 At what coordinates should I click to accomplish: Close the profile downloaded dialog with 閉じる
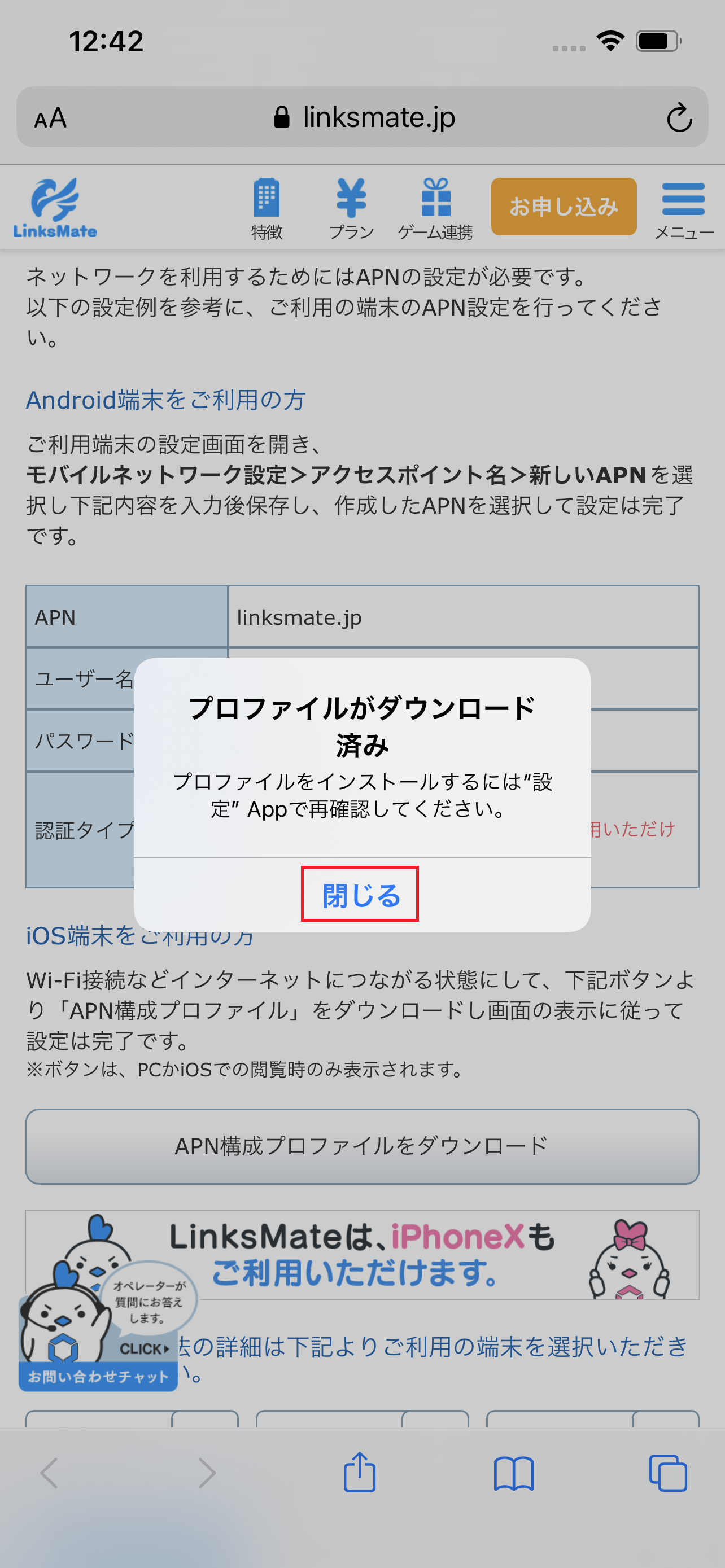point(361,895)
